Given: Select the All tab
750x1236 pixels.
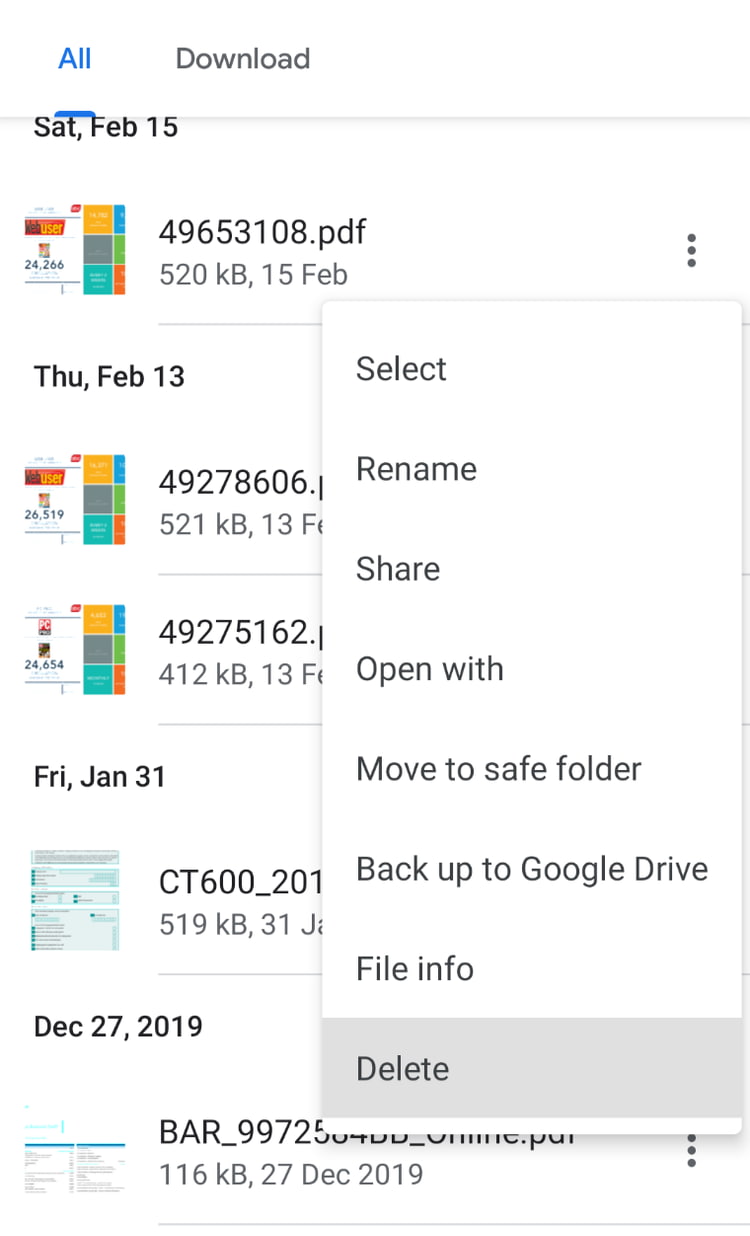Looking at the screenshot, I should coord(75,58).
